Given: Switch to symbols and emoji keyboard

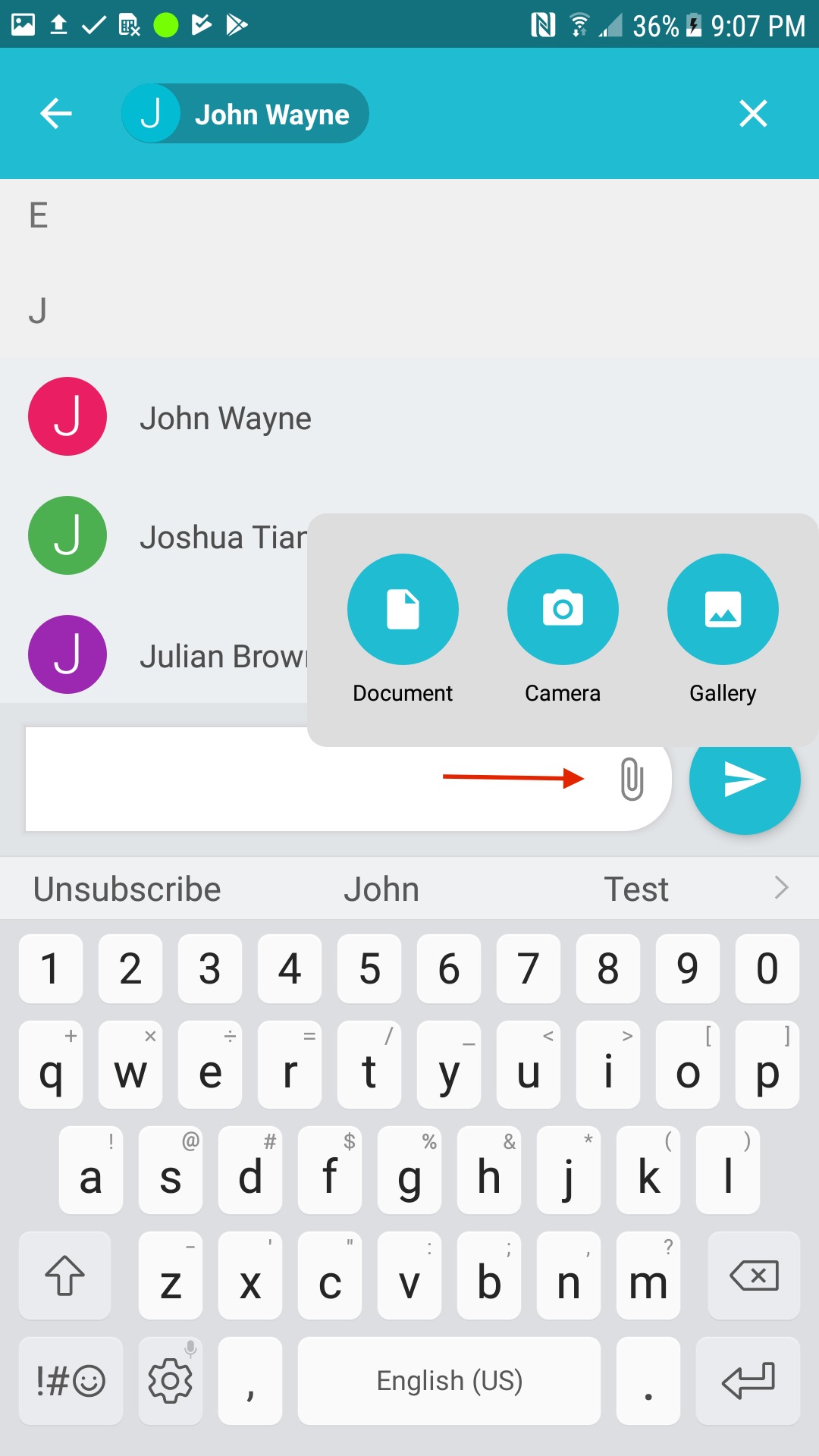Looking at the screenshot, I should (70, 1380).
